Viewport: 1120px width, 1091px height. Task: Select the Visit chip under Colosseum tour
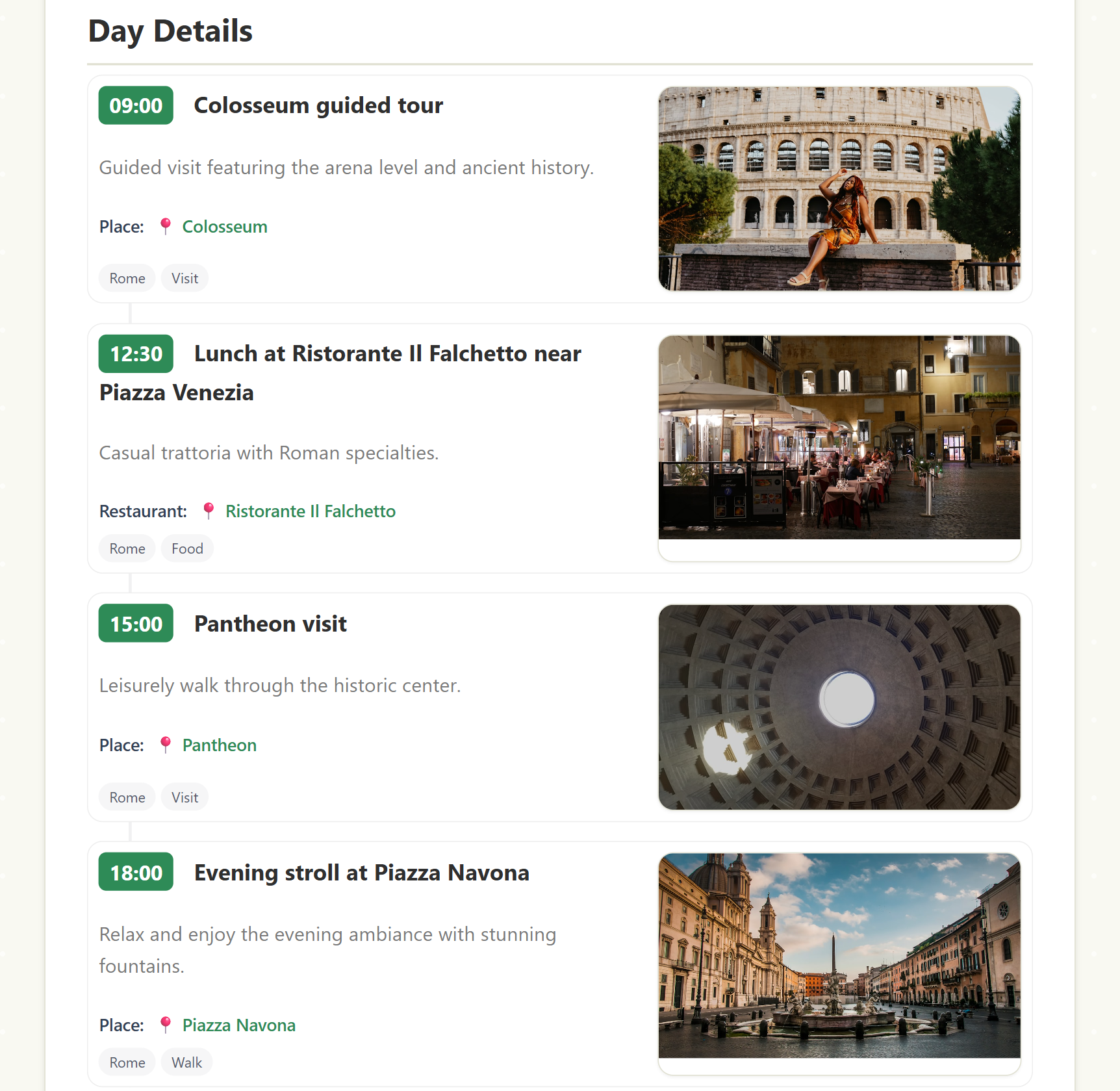(185, 278)
